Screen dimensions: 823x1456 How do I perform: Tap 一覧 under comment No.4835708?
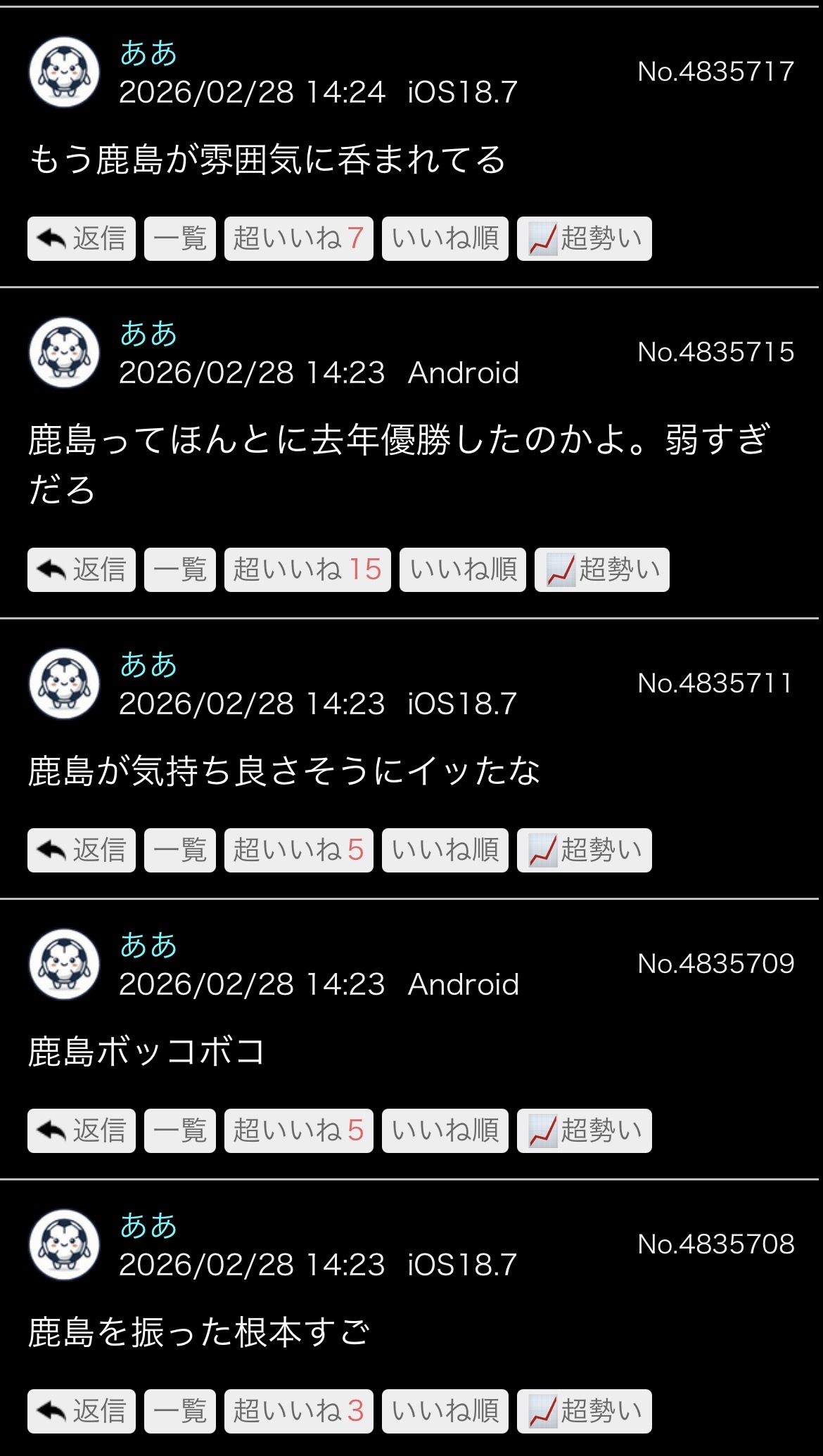pos(180,1411)
